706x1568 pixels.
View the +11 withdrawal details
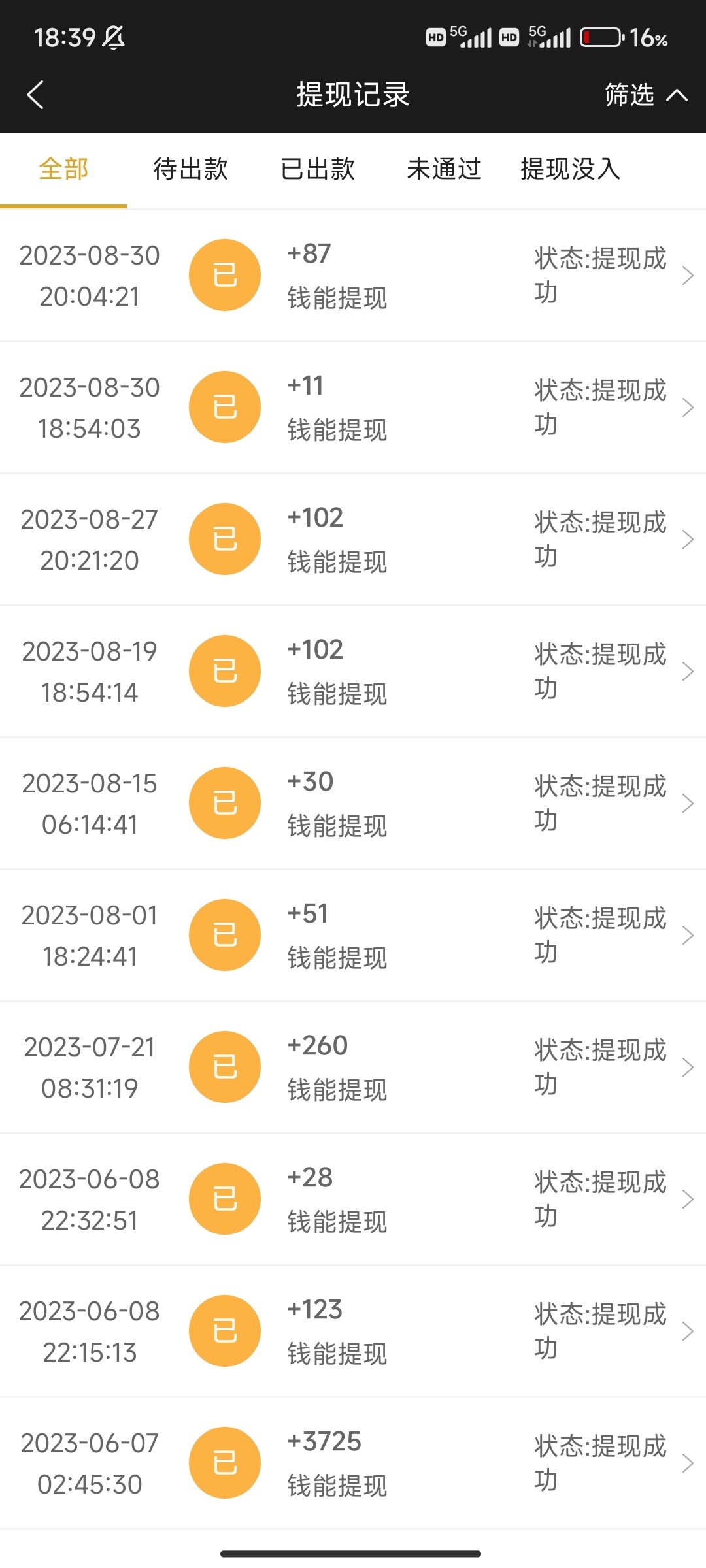(x=353, y=407)
